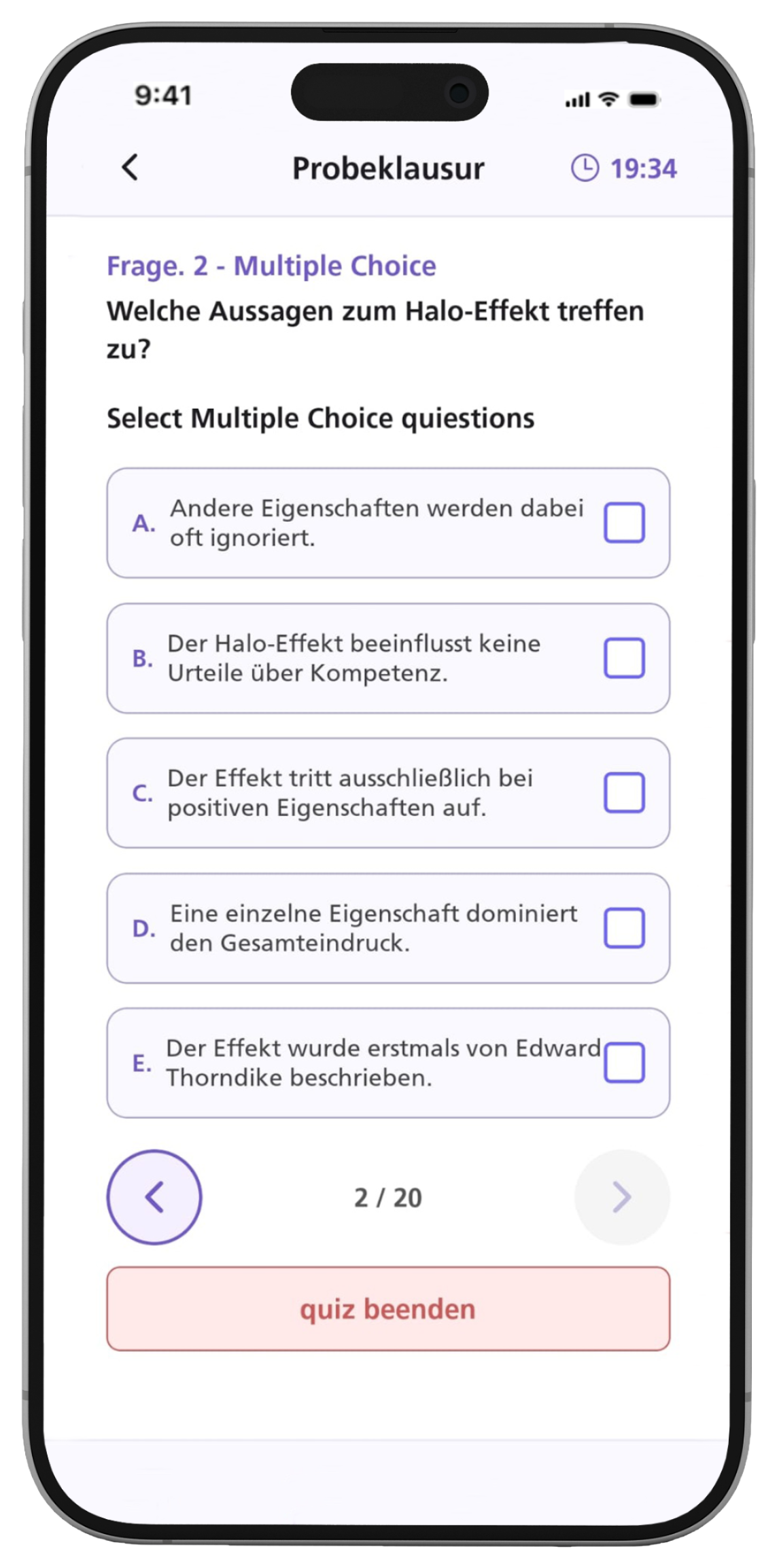This screenshot has height=1568, width=777.
Task: Go back using the header arrow
Action: click(x=130, y=167)
